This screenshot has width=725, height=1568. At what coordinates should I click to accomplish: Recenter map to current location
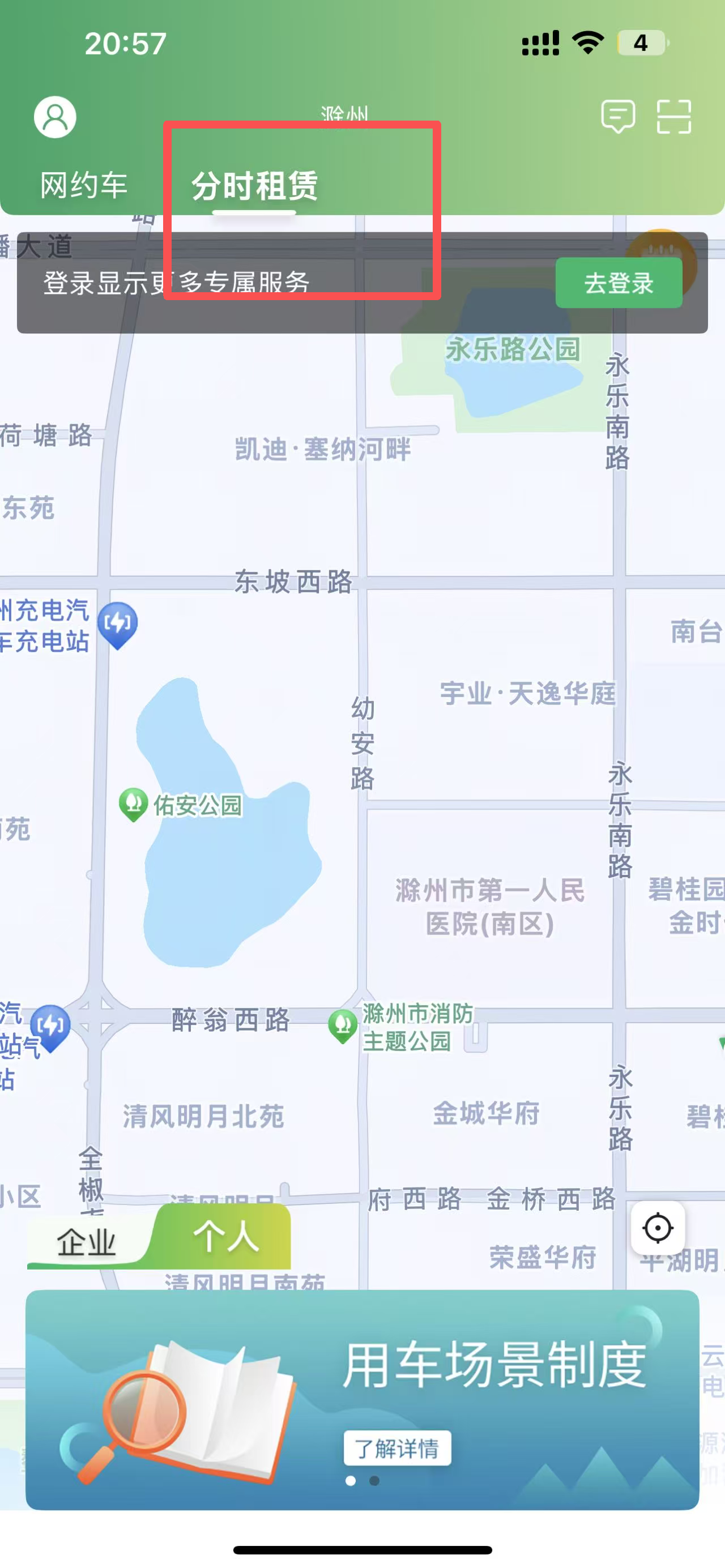click(x=658, y=1228)
